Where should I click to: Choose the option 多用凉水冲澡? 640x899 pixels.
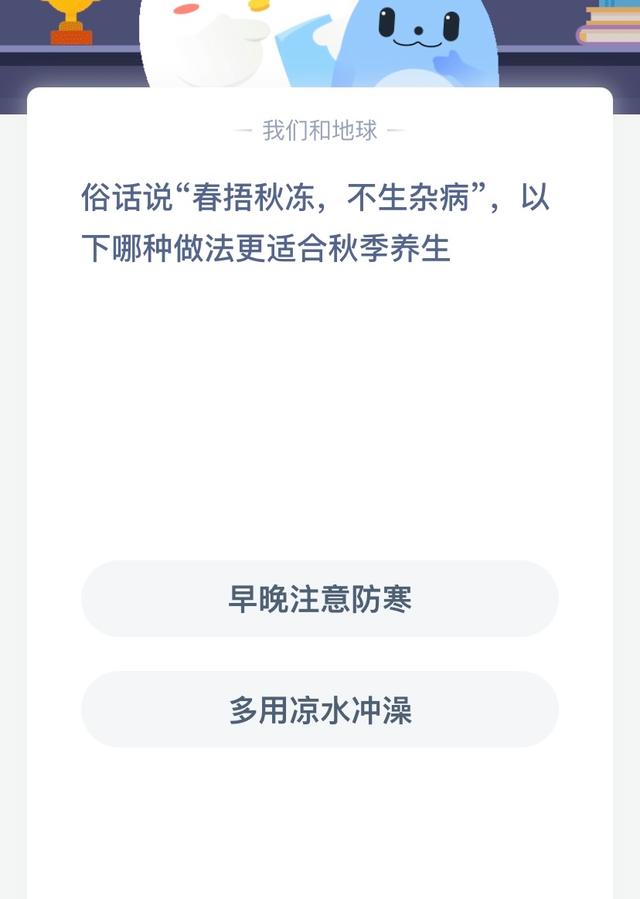[320, 710]
